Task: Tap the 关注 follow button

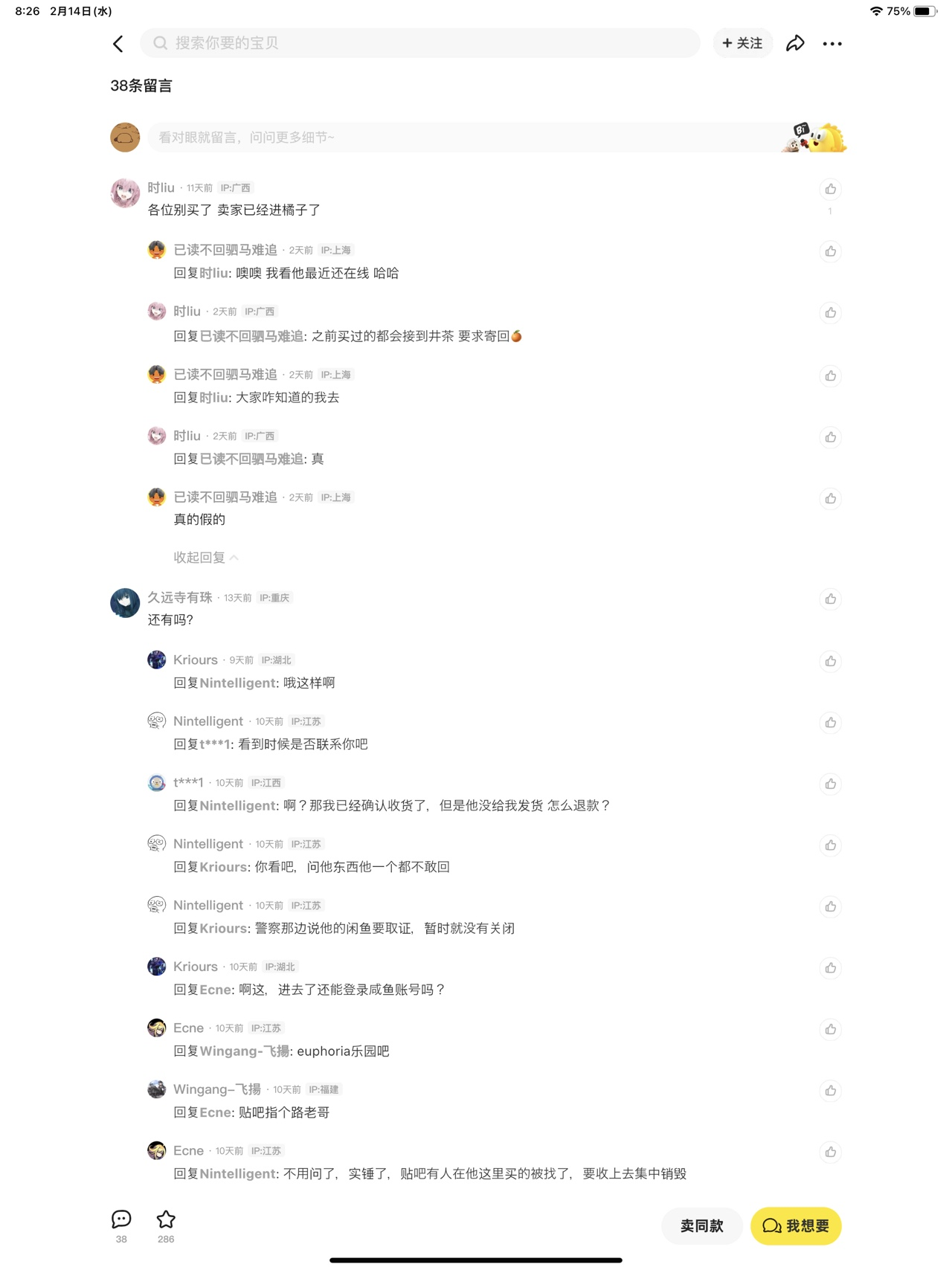Action: point(742,43)
